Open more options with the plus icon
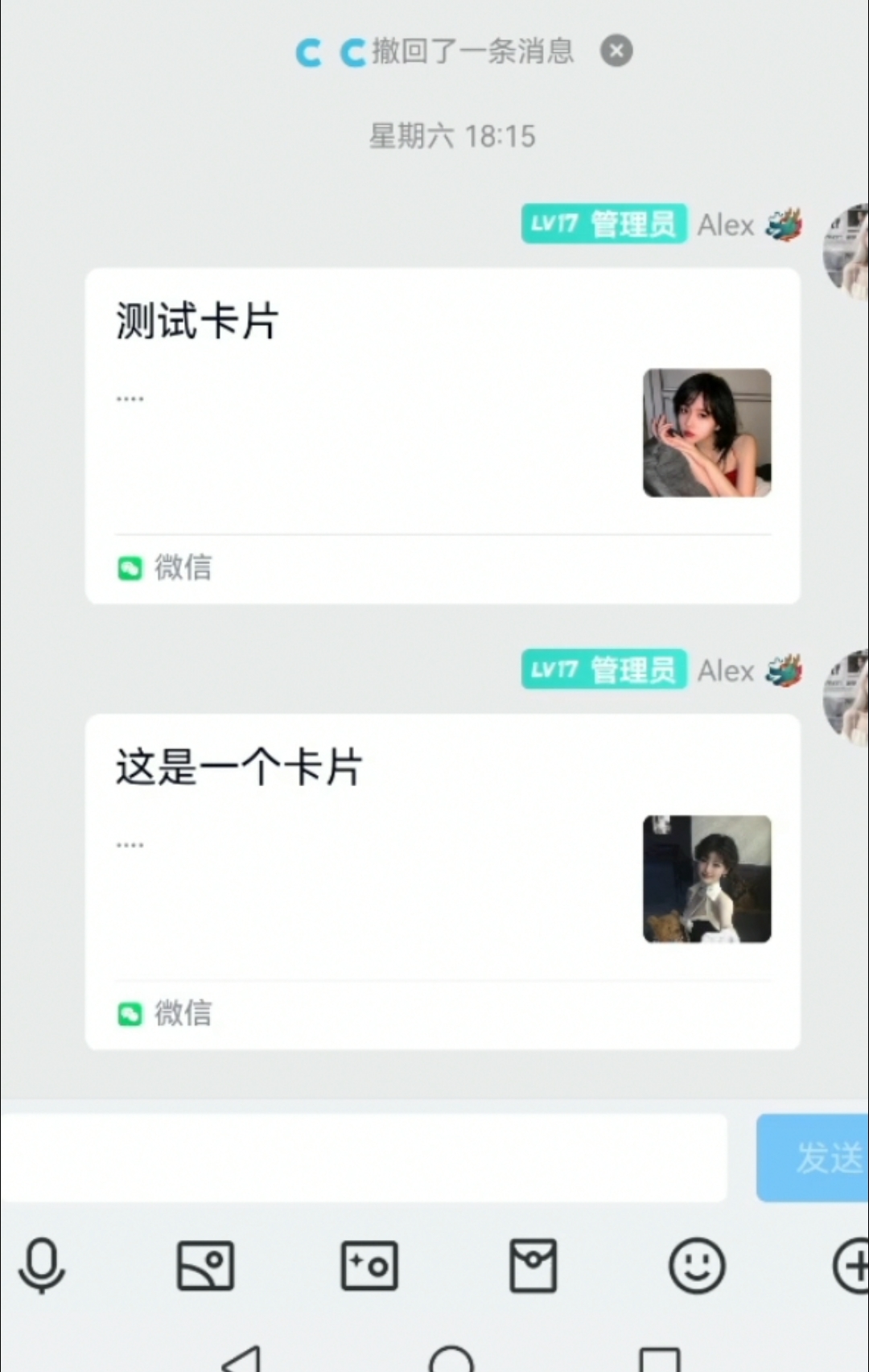 pos(851,1265)
